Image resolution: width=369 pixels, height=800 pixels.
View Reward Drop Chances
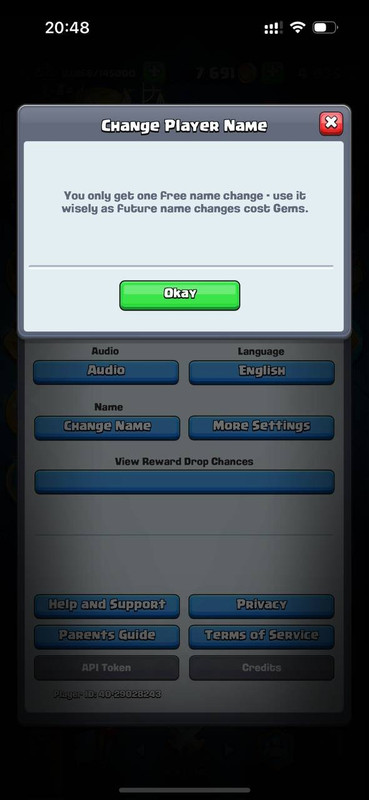(184, 482)
